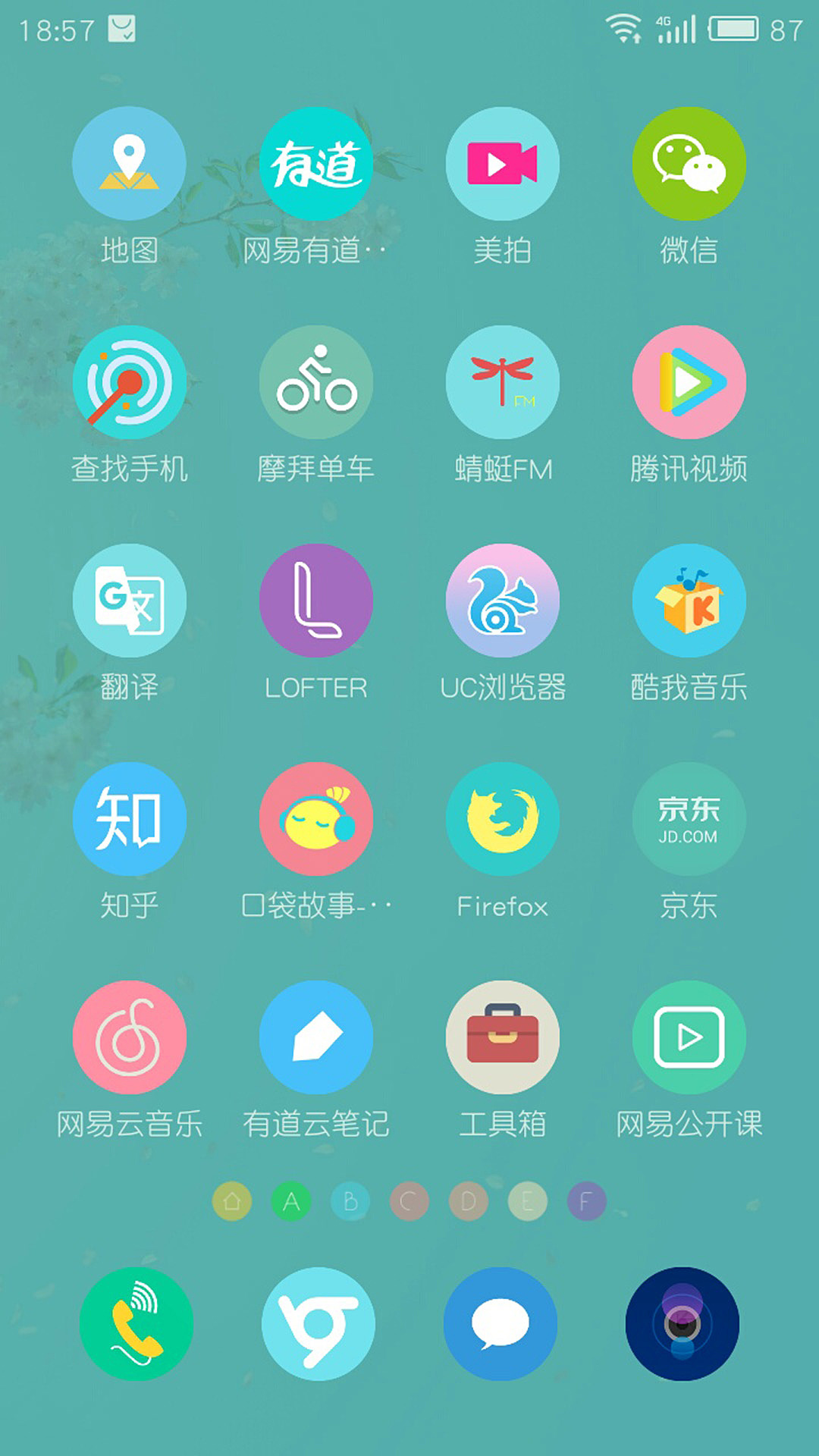Launch Kuwo Music

[689, 599]
